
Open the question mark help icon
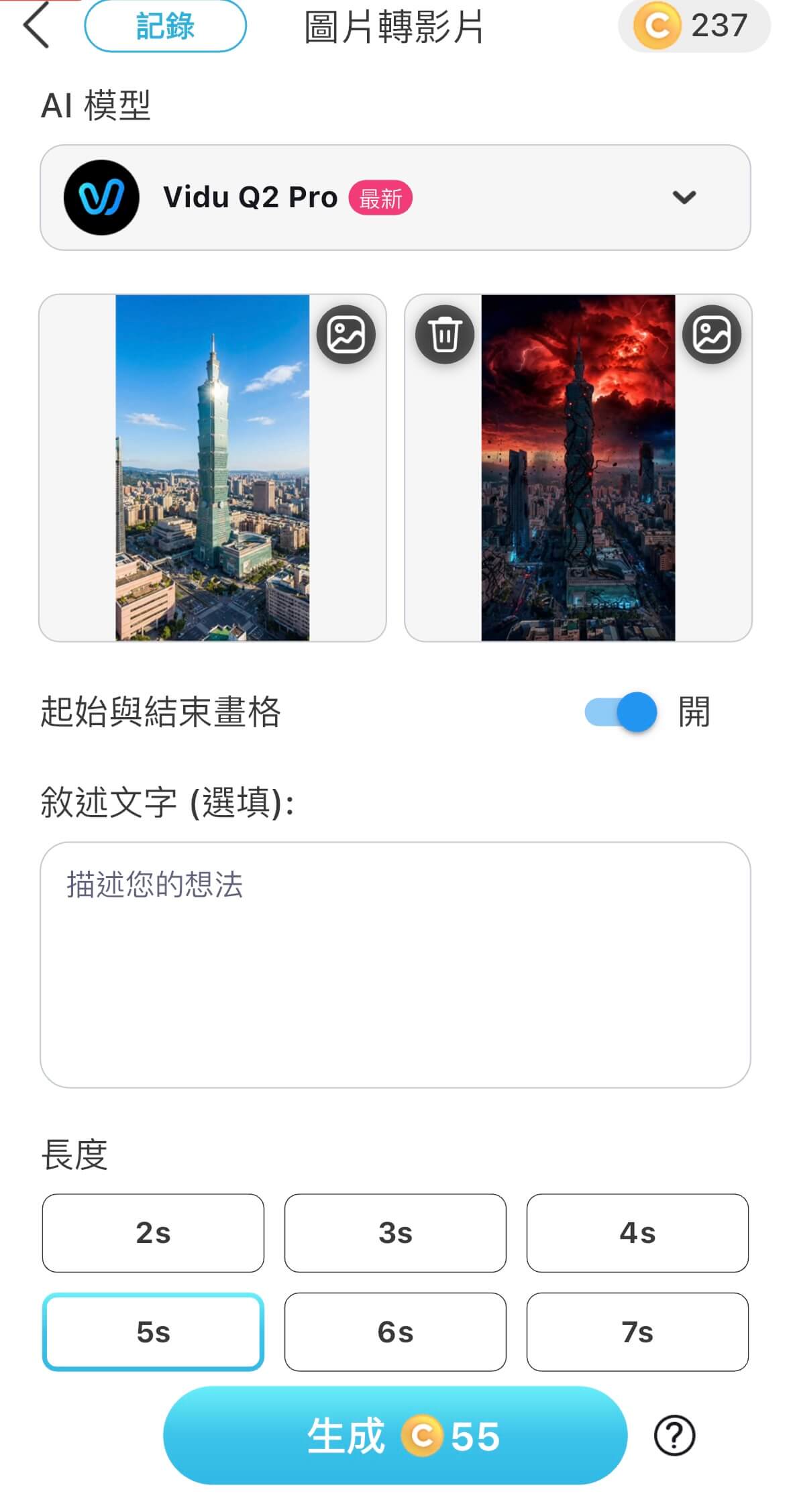[x=674, y=1436]
